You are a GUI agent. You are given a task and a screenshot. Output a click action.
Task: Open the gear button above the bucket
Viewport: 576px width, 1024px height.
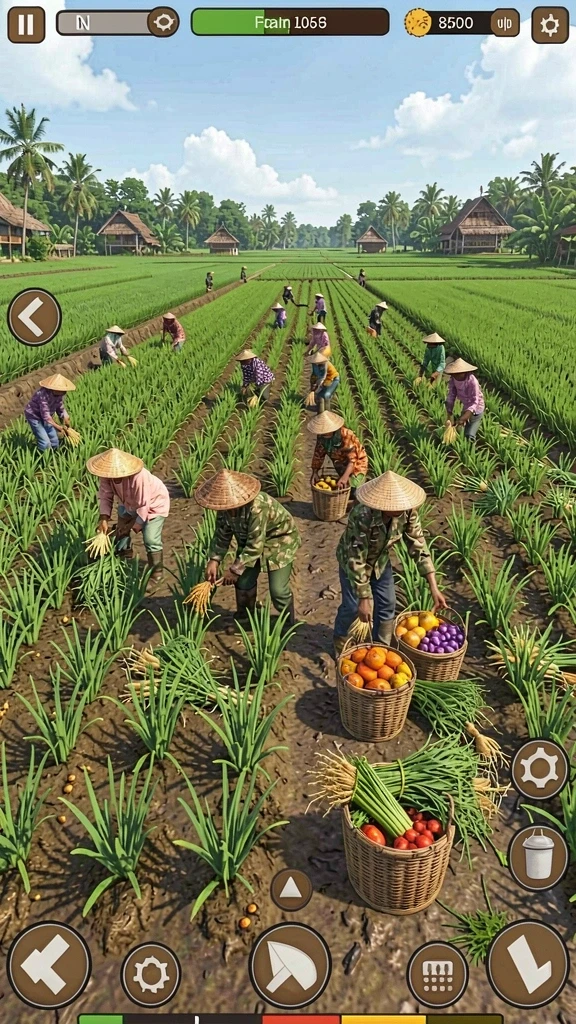pos(540,769)
